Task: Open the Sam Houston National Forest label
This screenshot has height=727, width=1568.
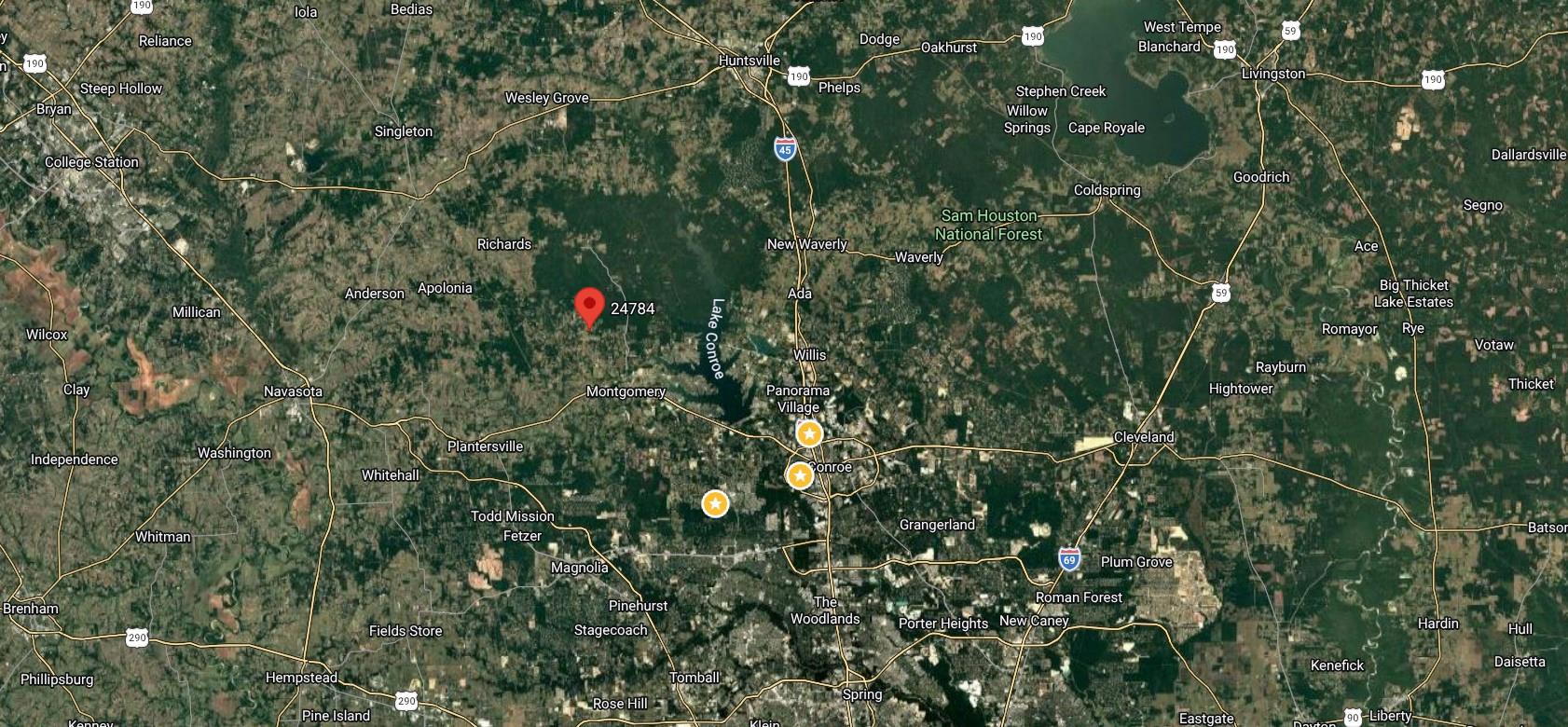Action: [x=988, y=225]
